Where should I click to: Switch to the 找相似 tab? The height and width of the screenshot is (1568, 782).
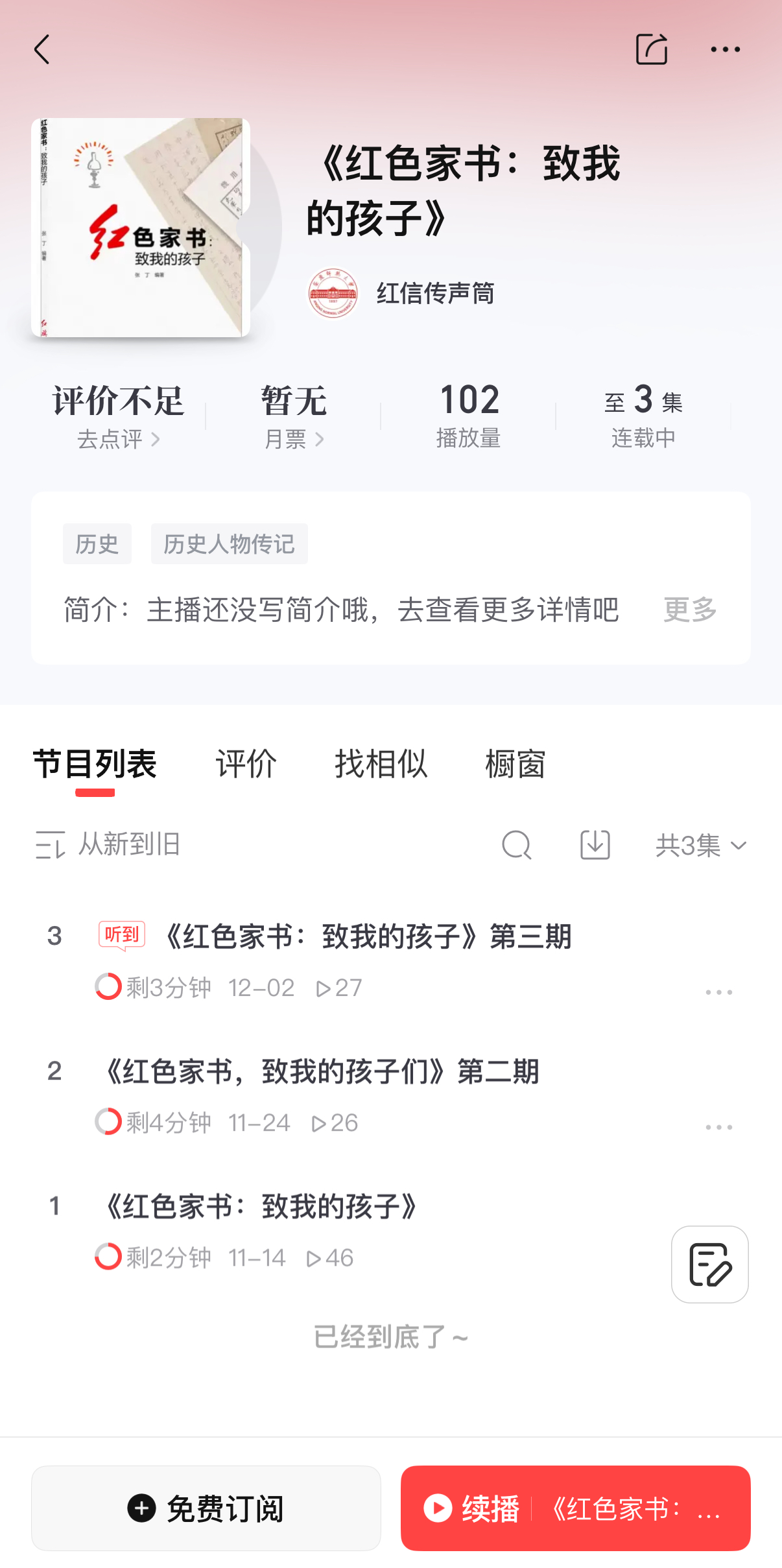pyautogui.click(x=381, y=763)
